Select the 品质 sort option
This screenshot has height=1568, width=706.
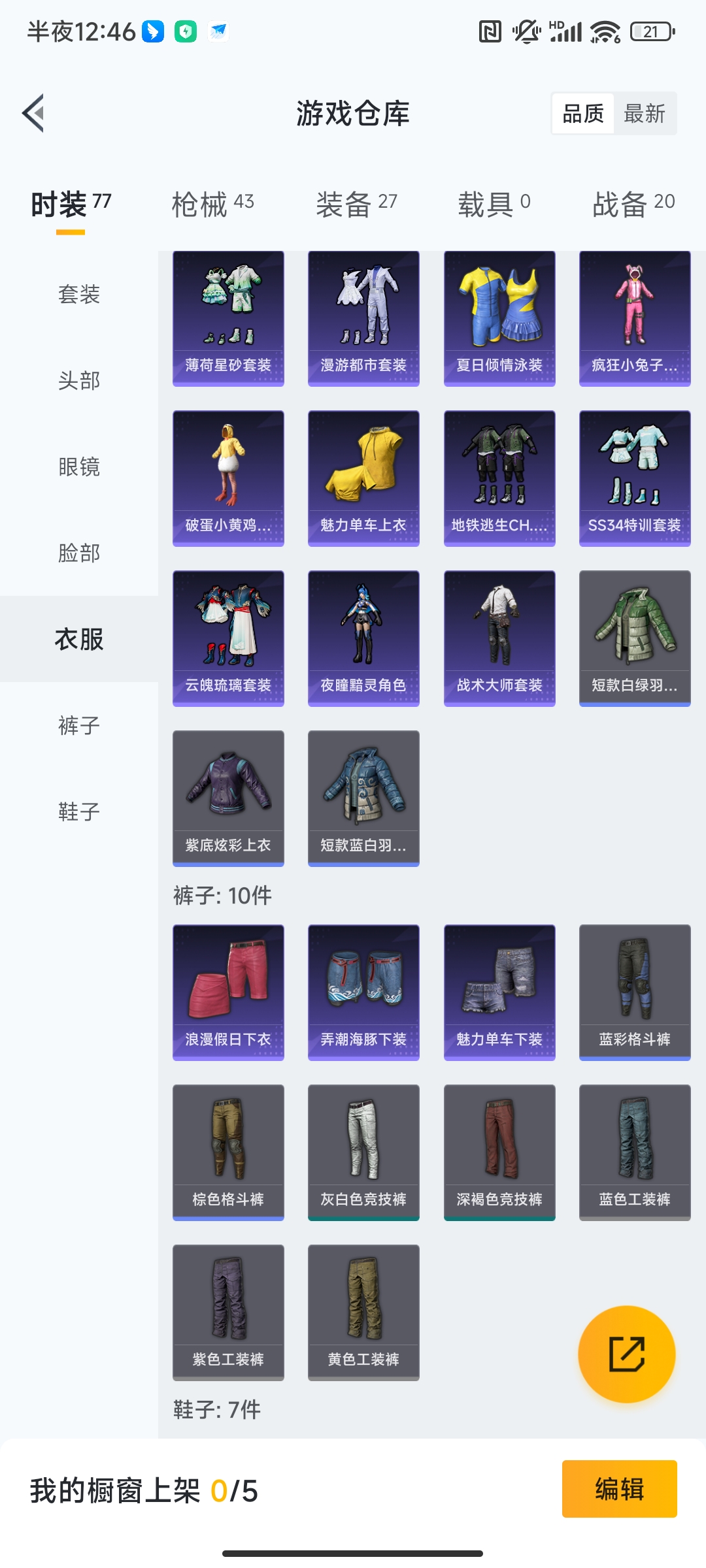tap(583, 114)
